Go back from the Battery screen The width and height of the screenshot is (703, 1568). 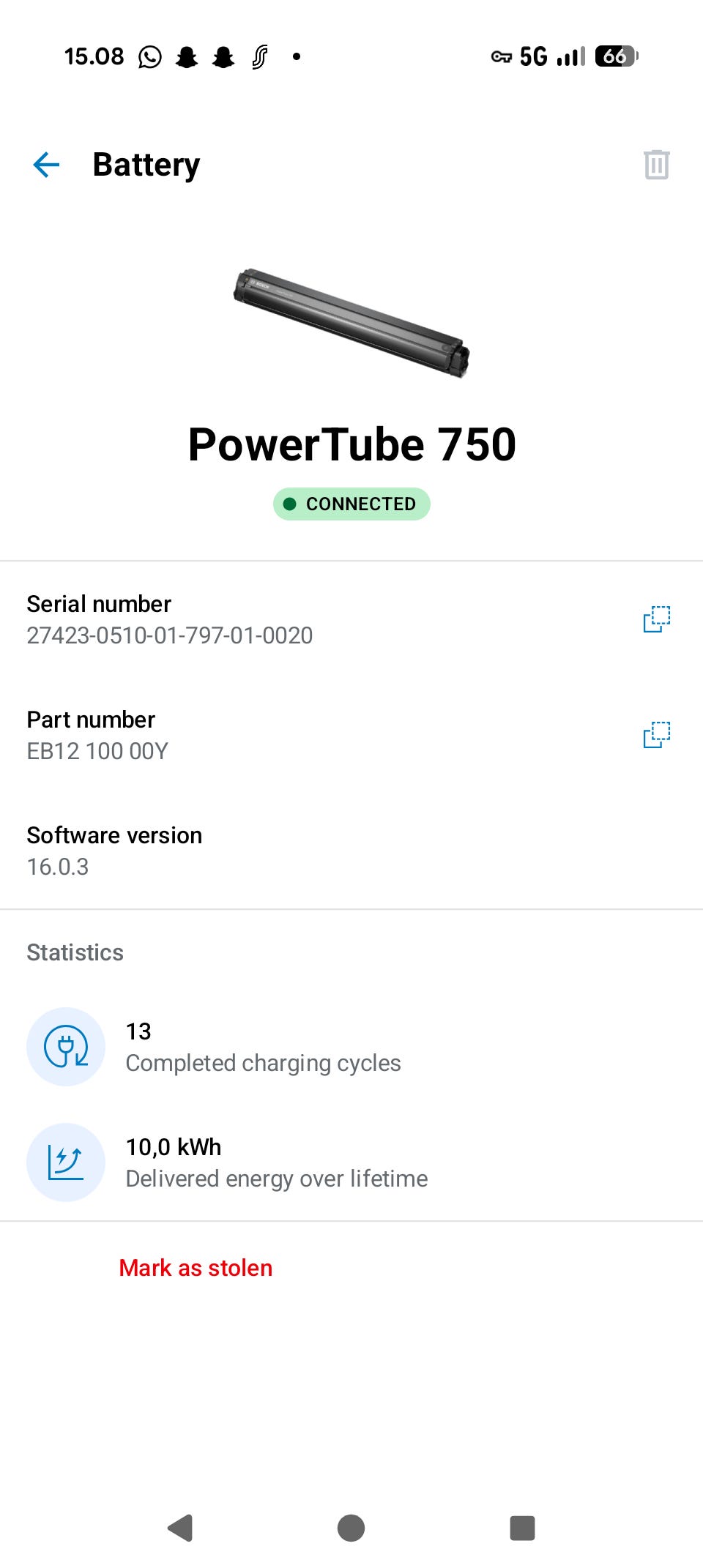(46, 165)
